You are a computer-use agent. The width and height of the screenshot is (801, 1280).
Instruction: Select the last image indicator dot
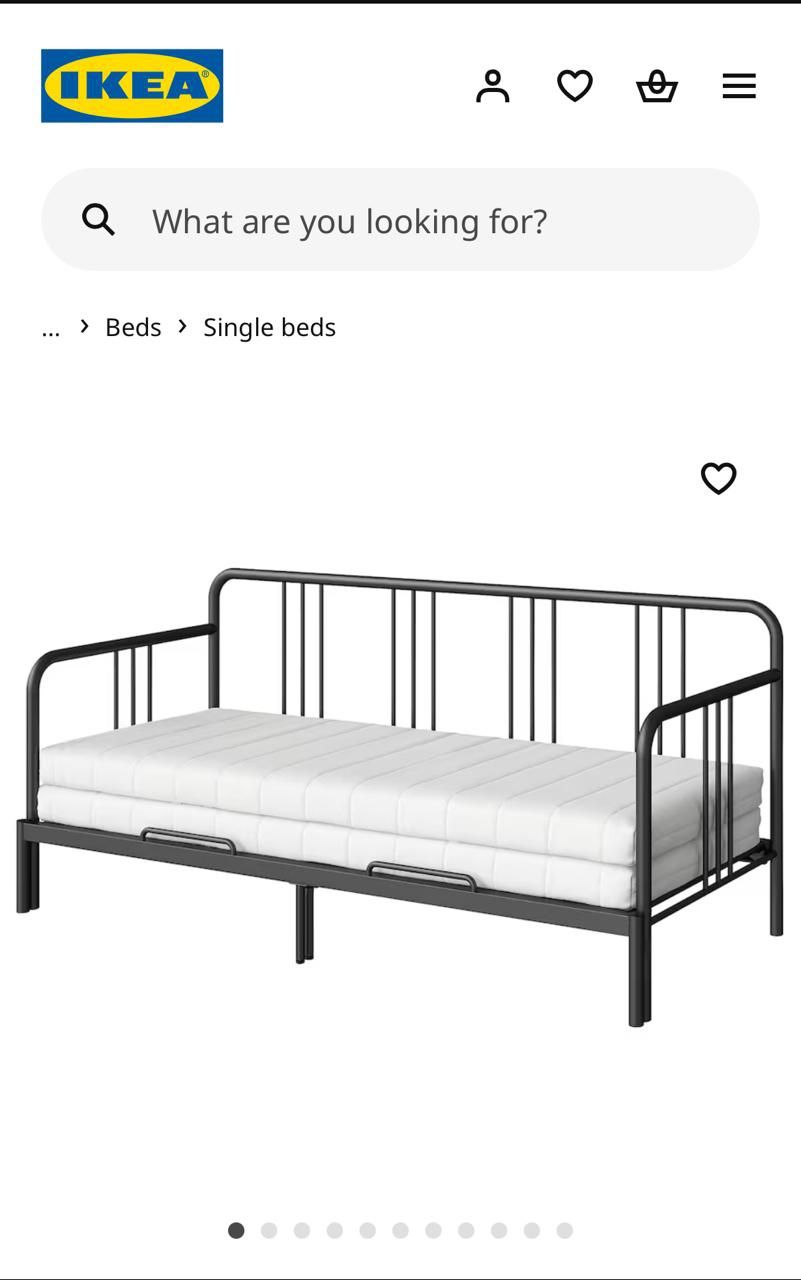click(x=565, y=1230)
